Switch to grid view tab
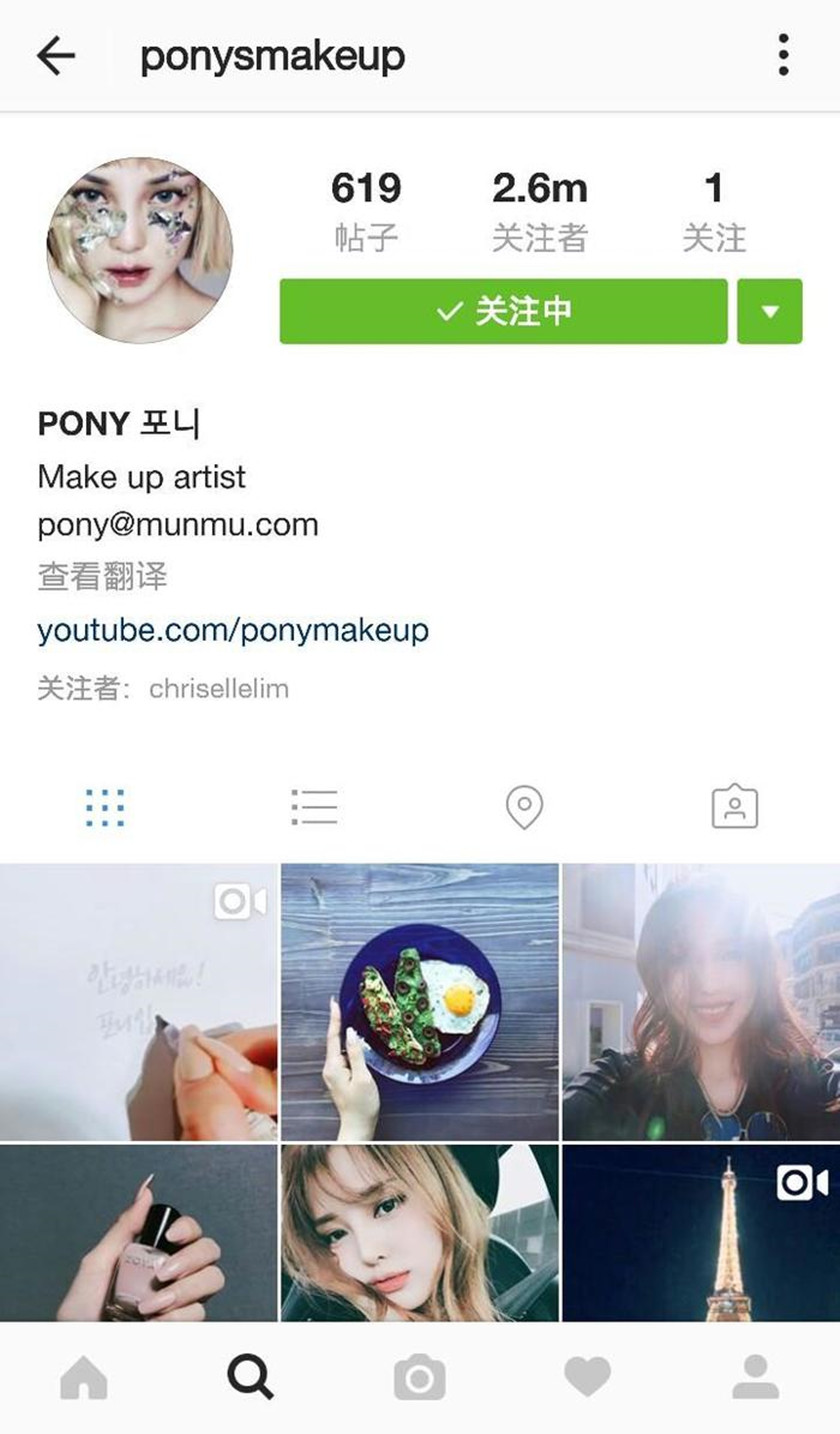The width and height of the screenshot is (840, 1434). click(x=105, y=807)
